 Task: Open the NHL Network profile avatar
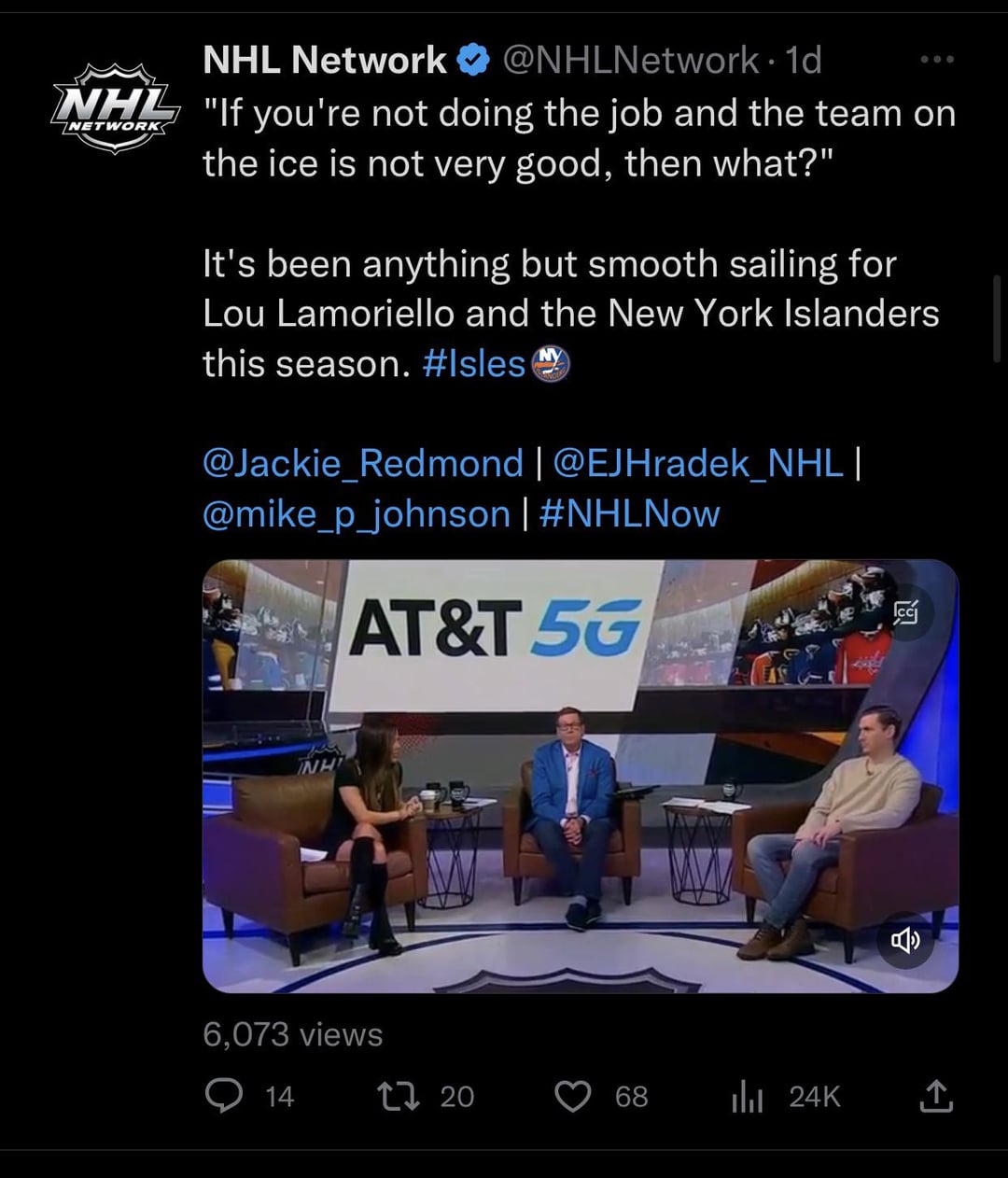(x=114, y=107)
